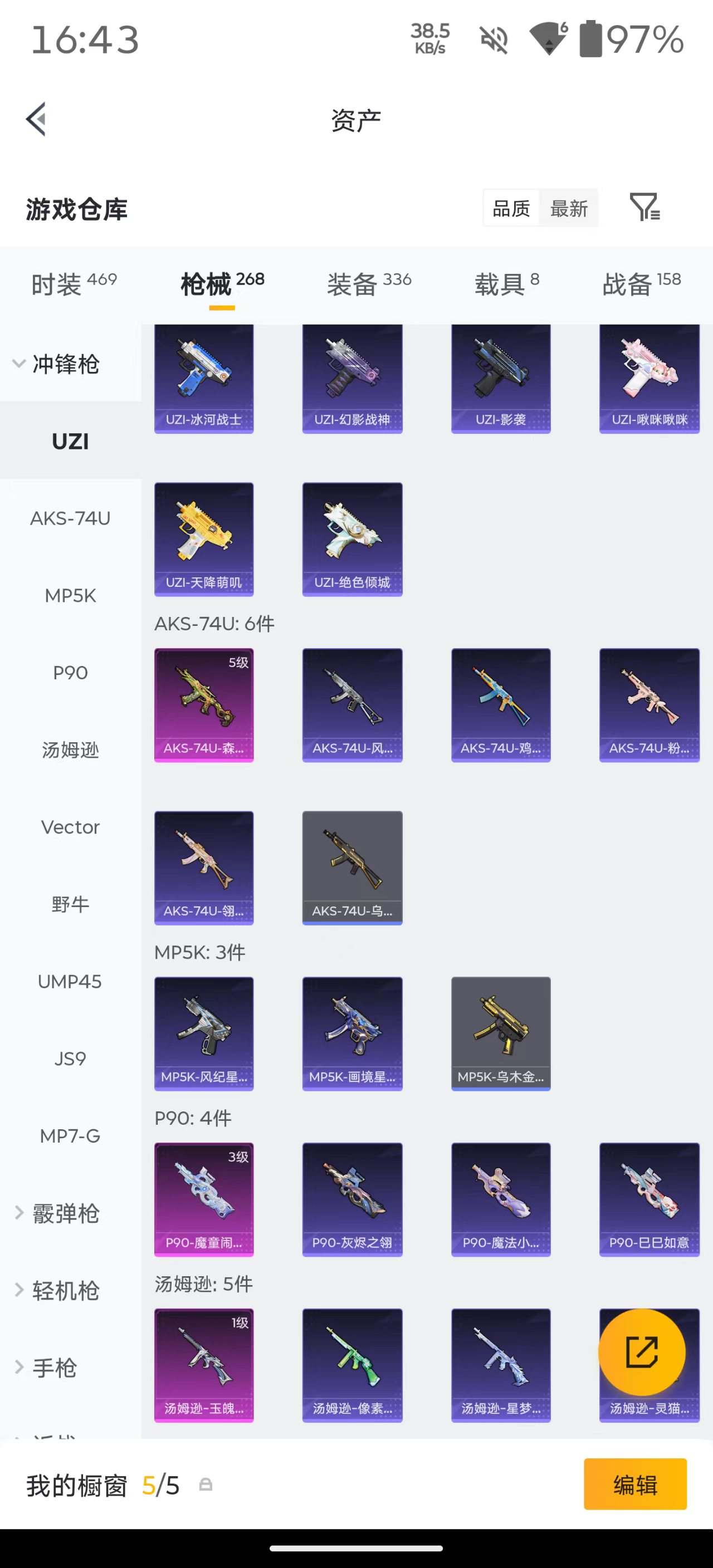Select the 品质 sort option

click(511, 209)
